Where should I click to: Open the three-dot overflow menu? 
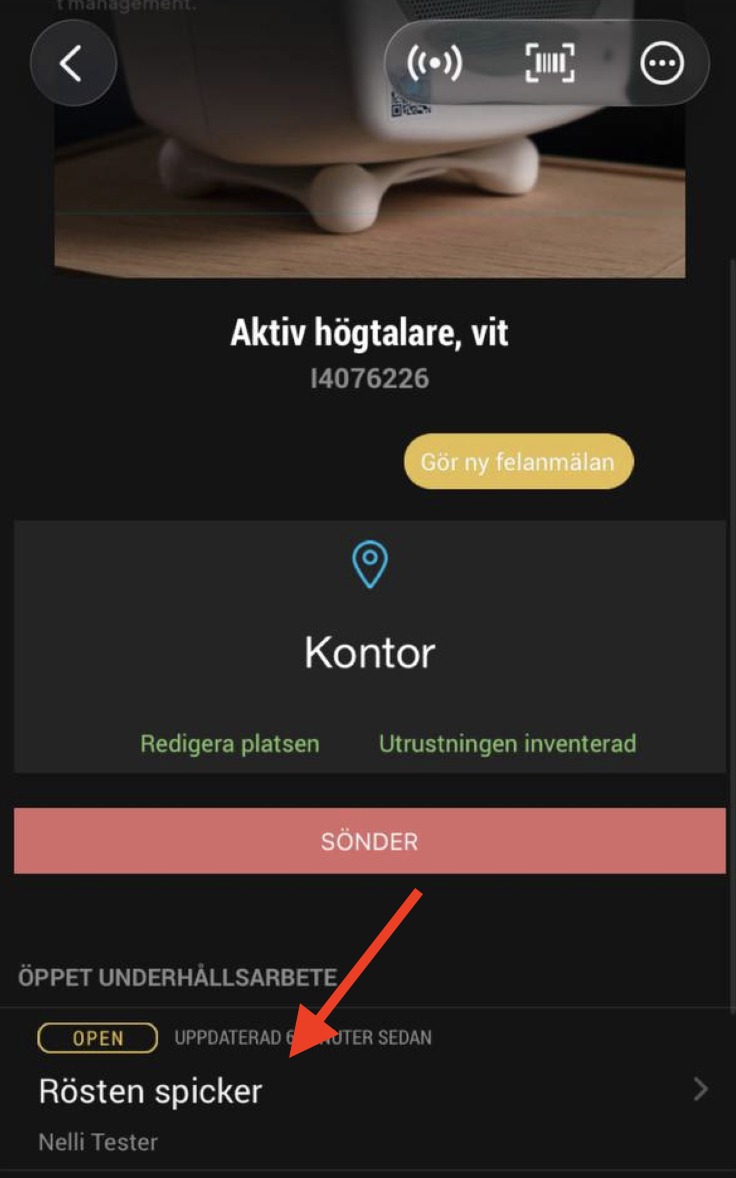pyautogui.click(x=662, y=64)
